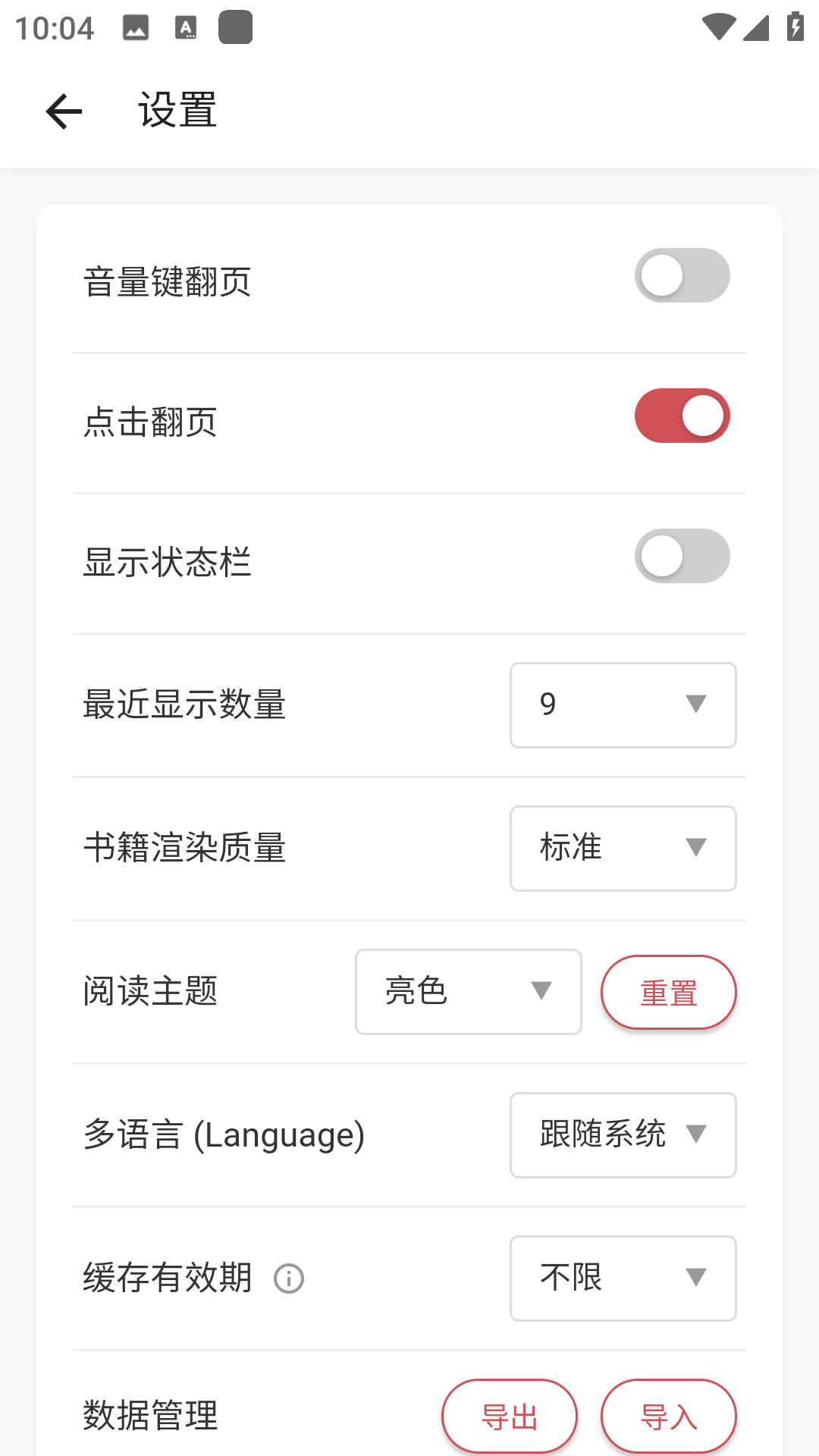Expand the 书籍渲染质量 dropdown

pos(623,849)
